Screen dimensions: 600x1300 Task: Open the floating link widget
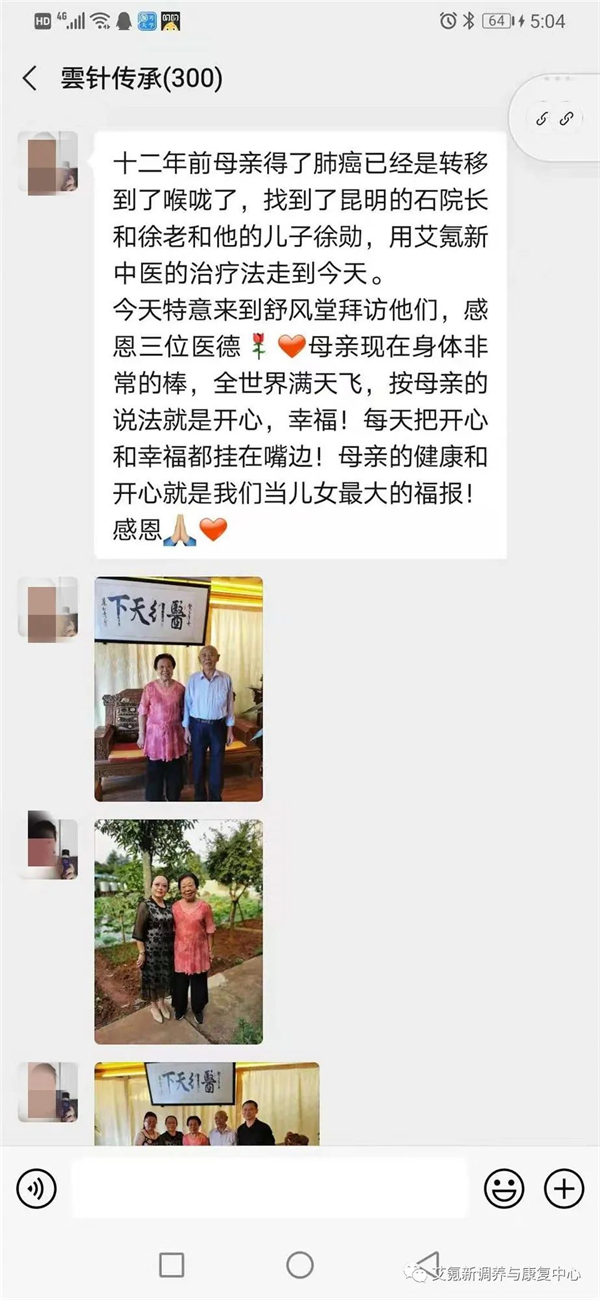coord(554,118)
